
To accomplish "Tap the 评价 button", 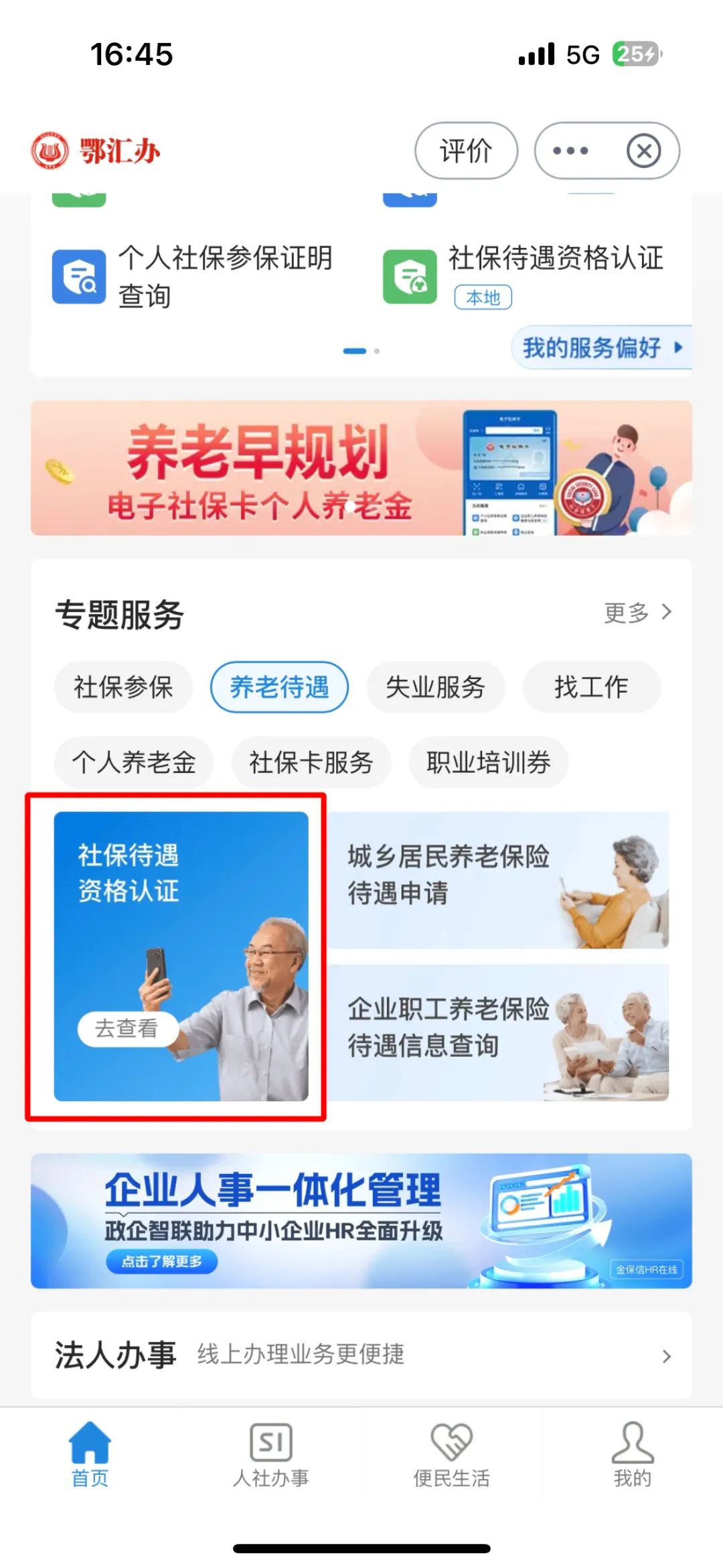I will click(x=466, y=151).
